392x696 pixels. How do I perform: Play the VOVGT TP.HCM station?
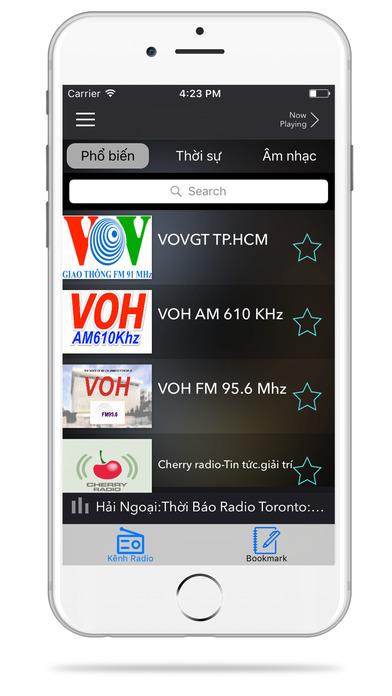click(198, 247)
